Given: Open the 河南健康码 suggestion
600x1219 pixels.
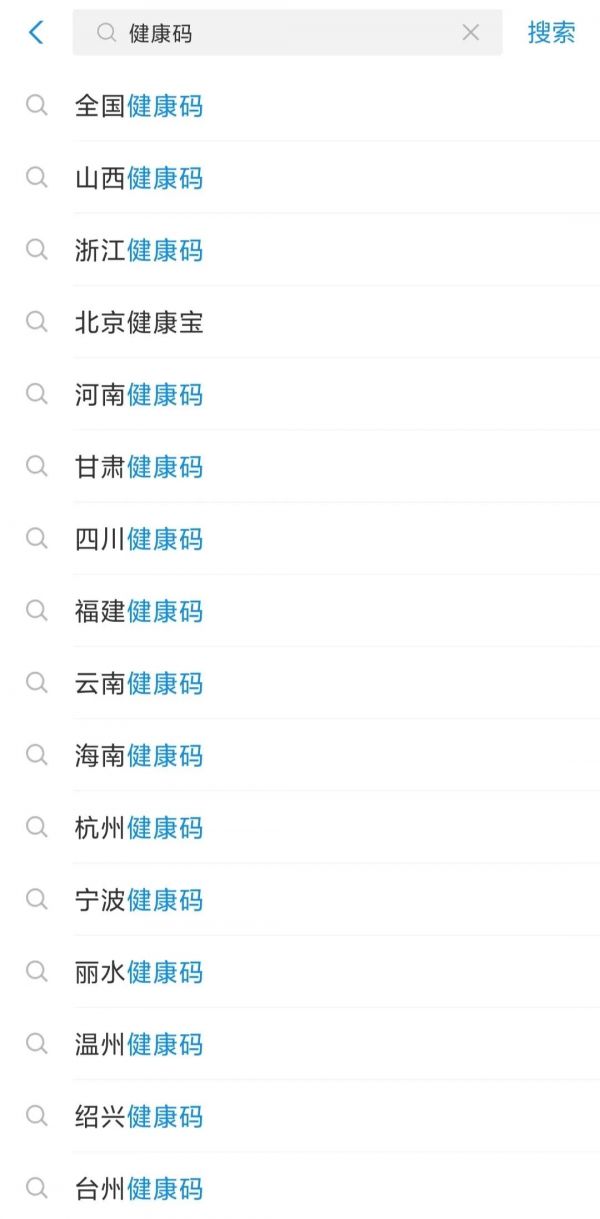Looking at the screenshot, I should pyautogui.click(x=300, y=395).
